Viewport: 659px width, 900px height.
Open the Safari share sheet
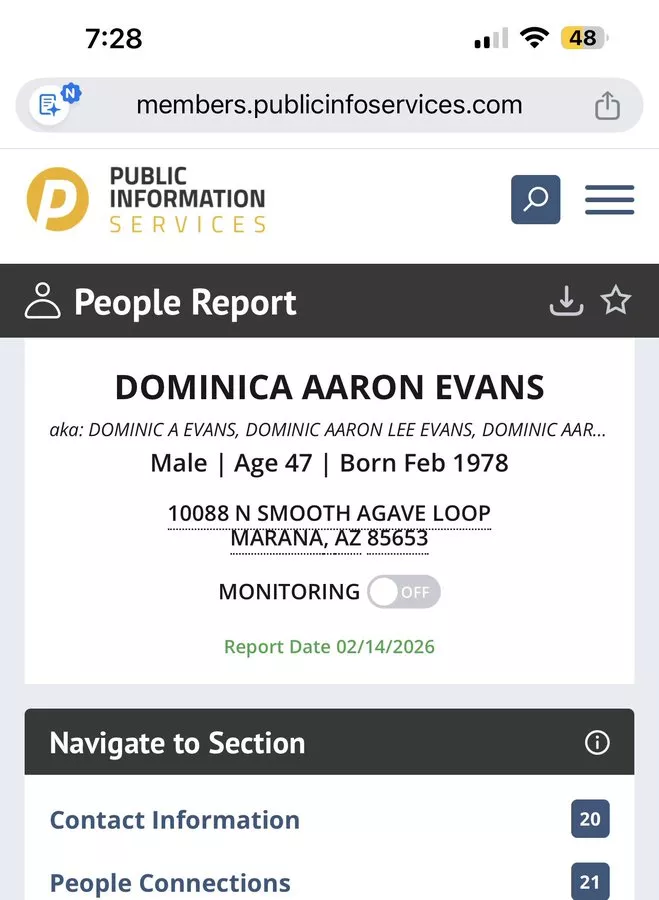607,106
